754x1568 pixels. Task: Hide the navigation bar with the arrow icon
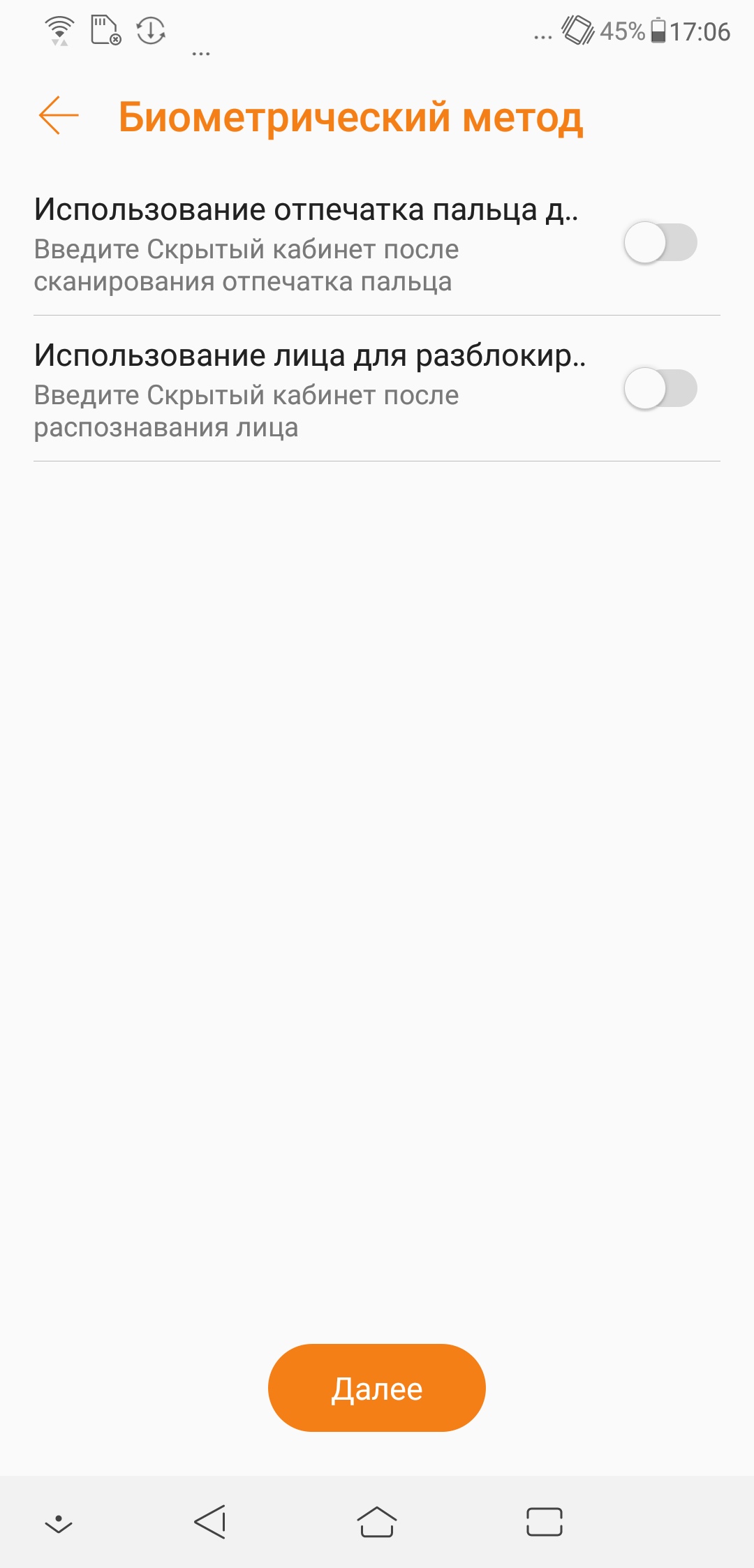pyautogui.click(x=59, y=1523)
